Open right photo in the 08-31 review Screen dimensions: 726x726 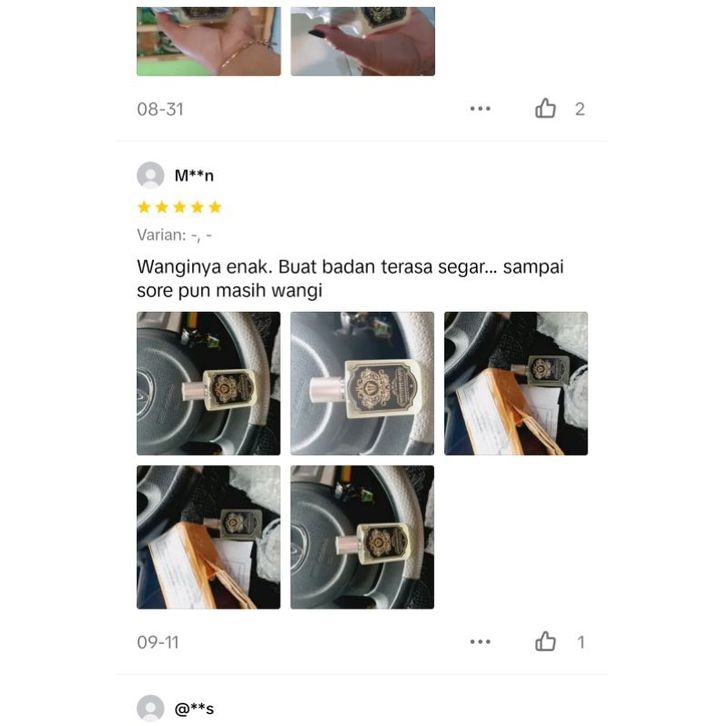click(362, 42)
